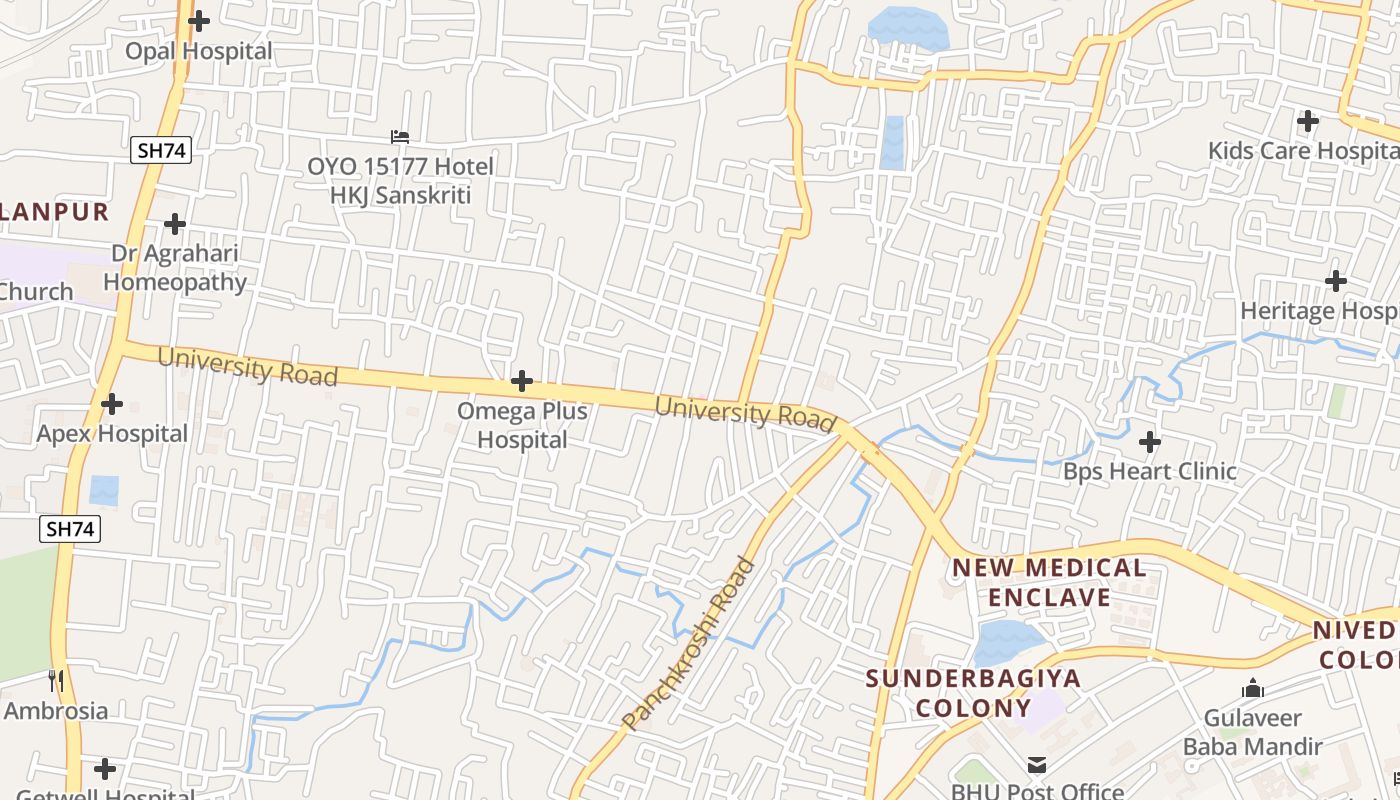The image size is (1400, 800).
Task: Open OYO 15177 Hotel HKJ Sanskriti marker
Action: pyautogui.click(x=400, y=136)
